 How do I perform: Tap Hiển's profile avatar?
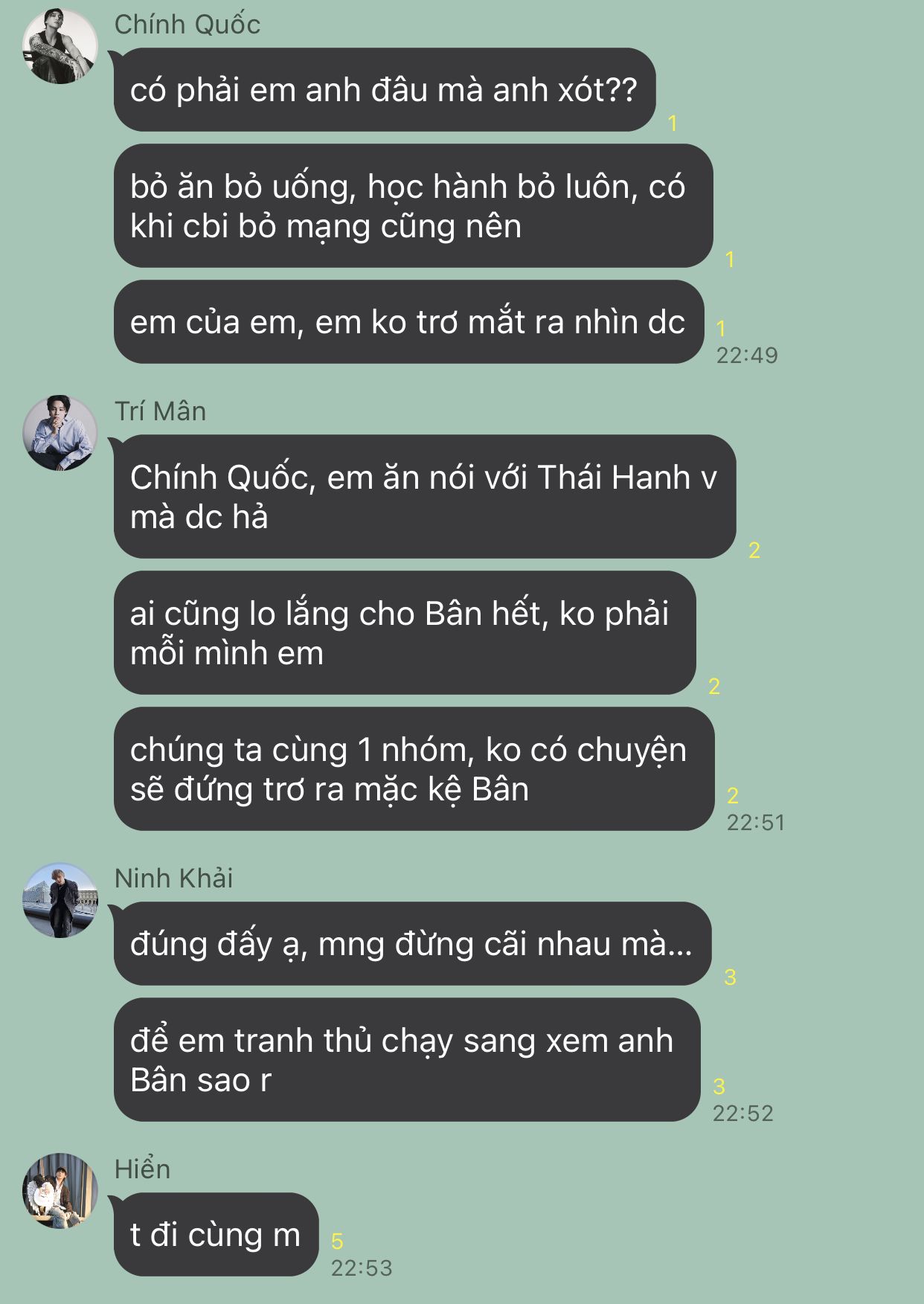[x=60, y=1190]
